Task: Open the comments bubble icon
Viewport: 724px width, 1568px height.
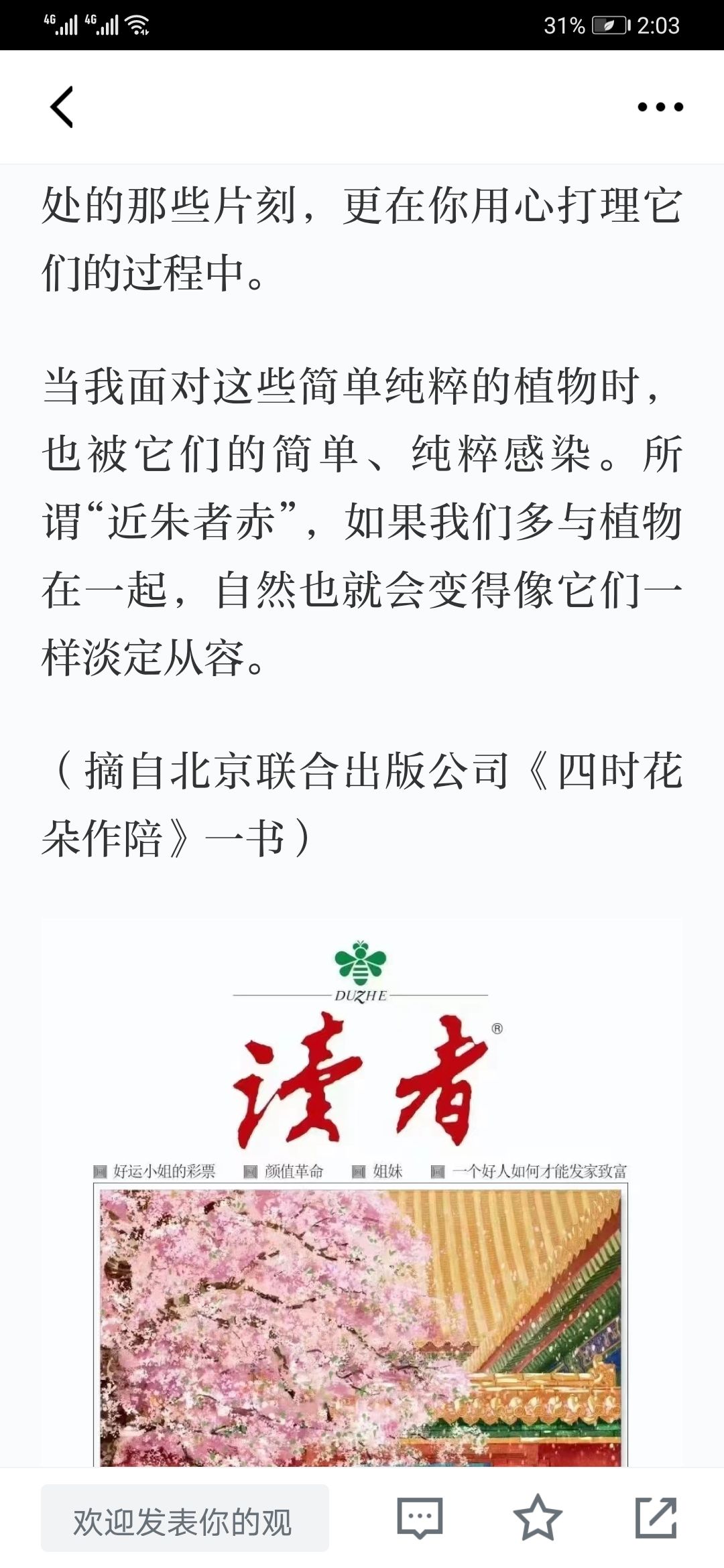Action: click(x=420, y=1518)
